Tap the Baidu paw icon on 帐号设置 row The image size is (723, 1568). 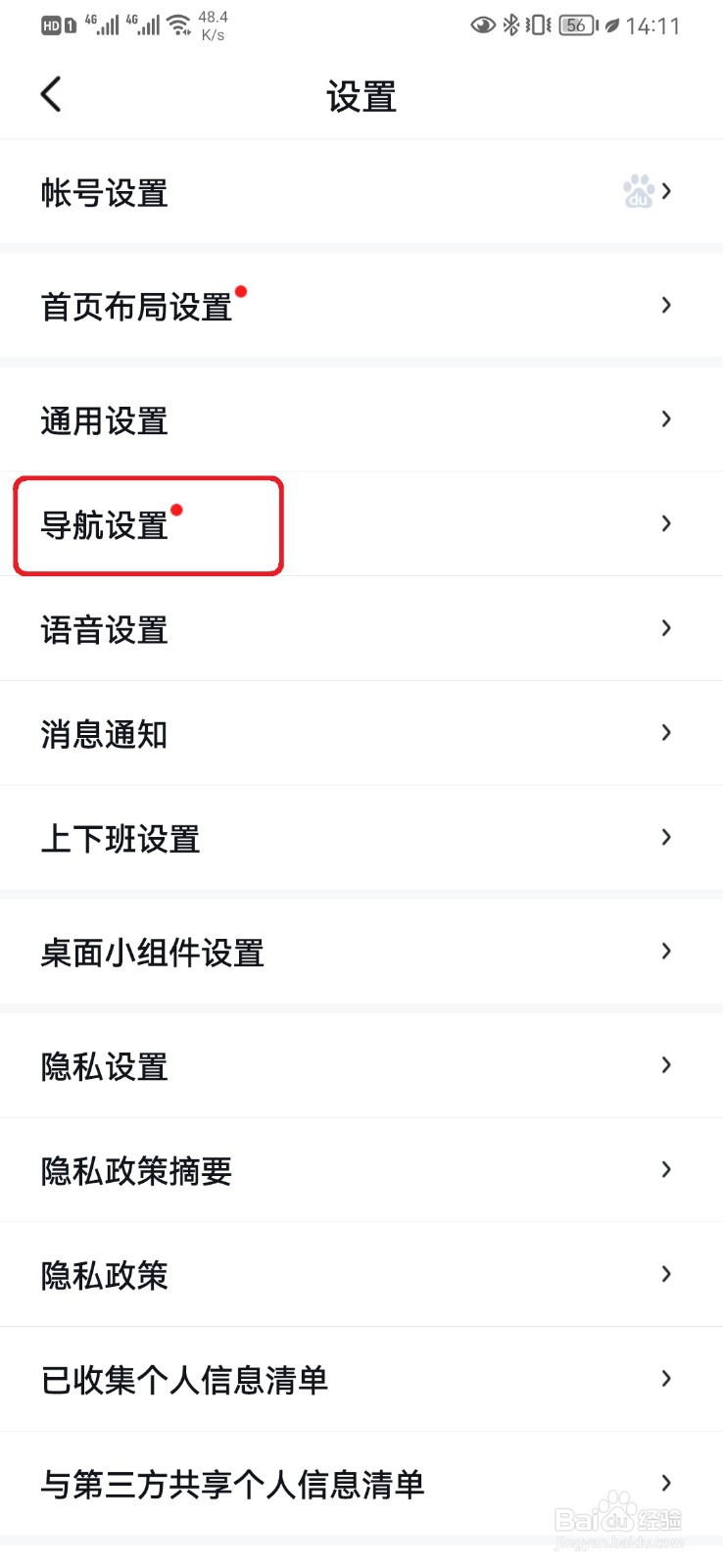click(638, 192)
